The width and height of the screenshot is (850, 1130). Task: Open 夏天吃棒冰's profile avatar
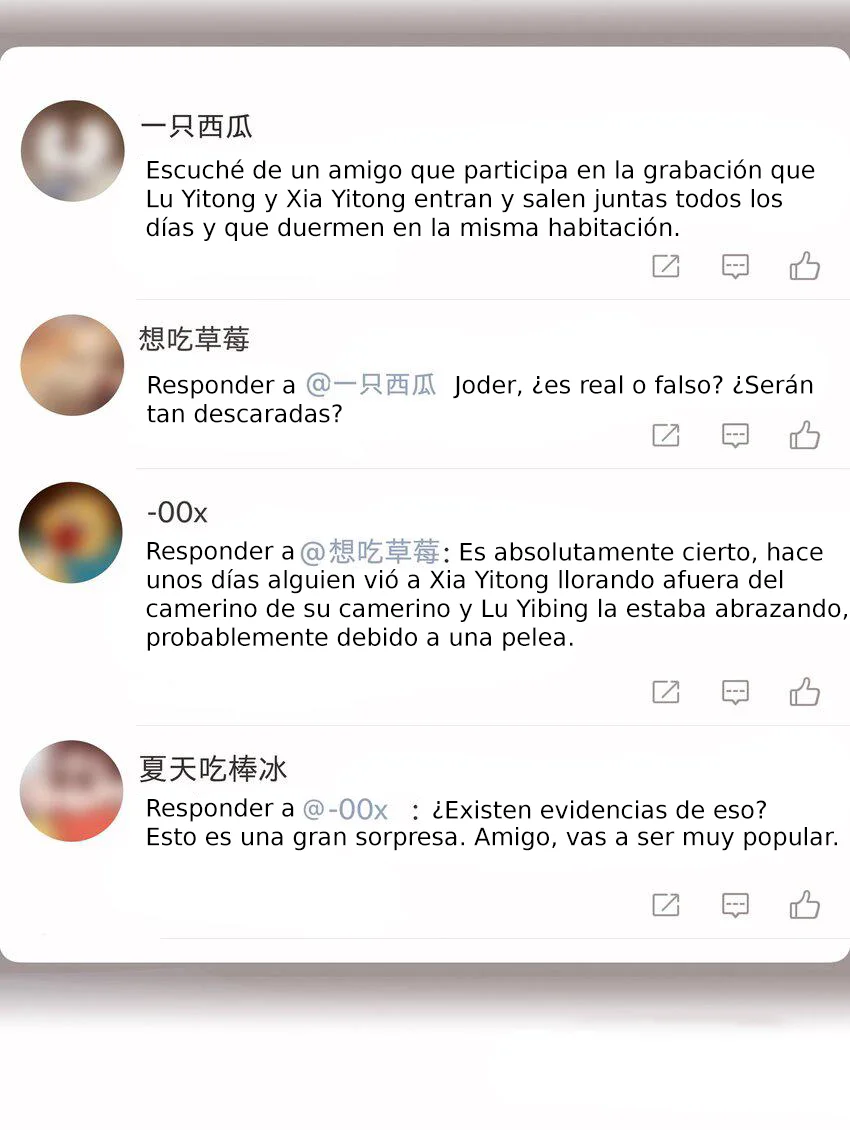72,790
